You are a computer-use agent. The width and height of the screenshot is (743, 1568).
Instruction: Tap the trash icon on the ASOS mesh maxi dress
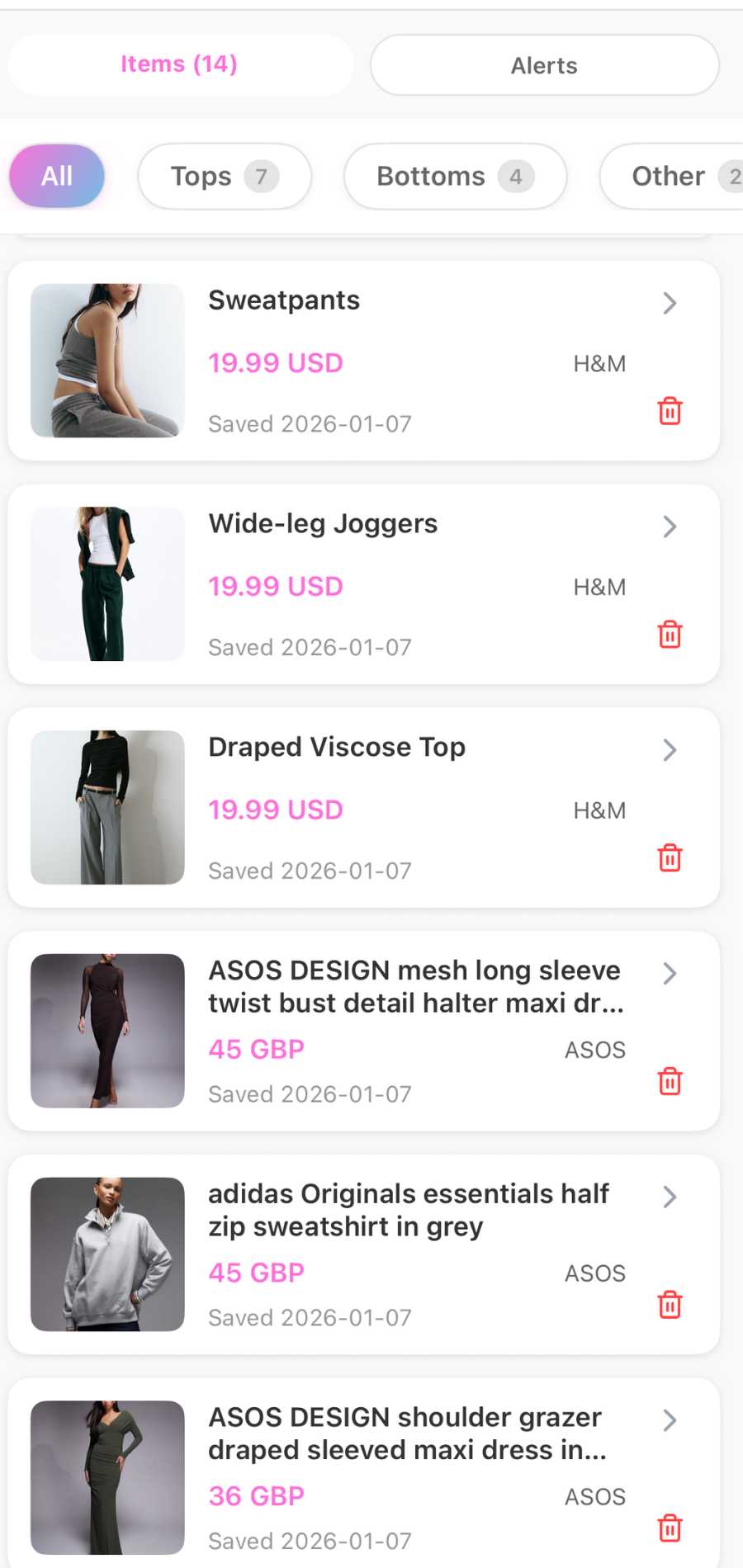pos(670,1081)
